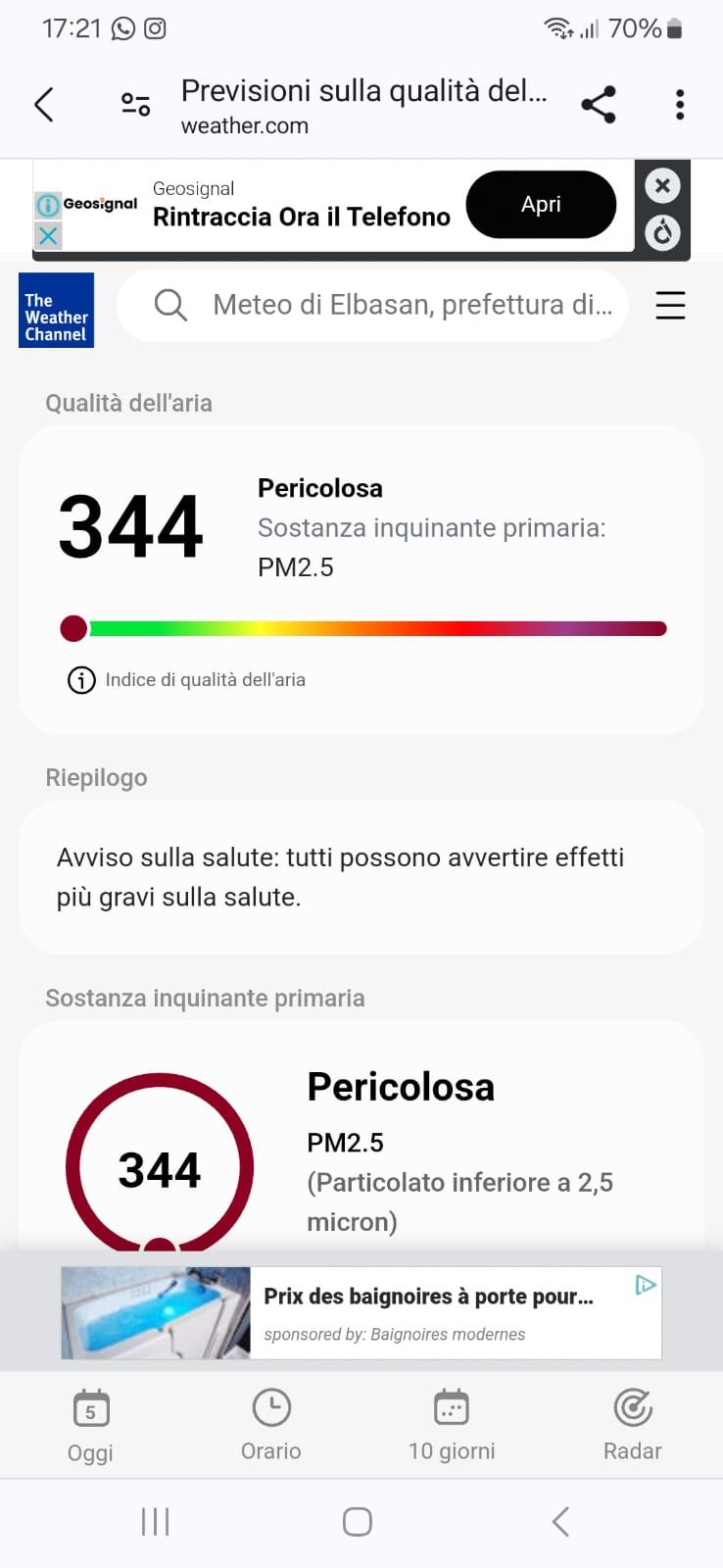Switch to the Orario tab
723x1568 pixels.
tap(271, 1426)
